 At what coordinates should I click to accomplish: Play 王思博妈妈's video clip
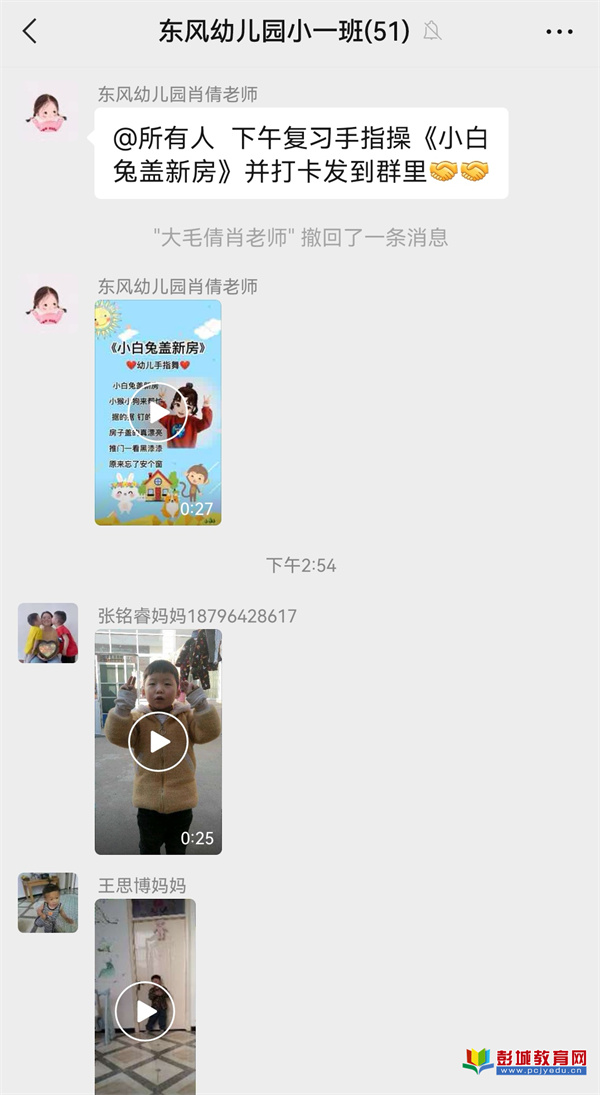click(145, 997)
